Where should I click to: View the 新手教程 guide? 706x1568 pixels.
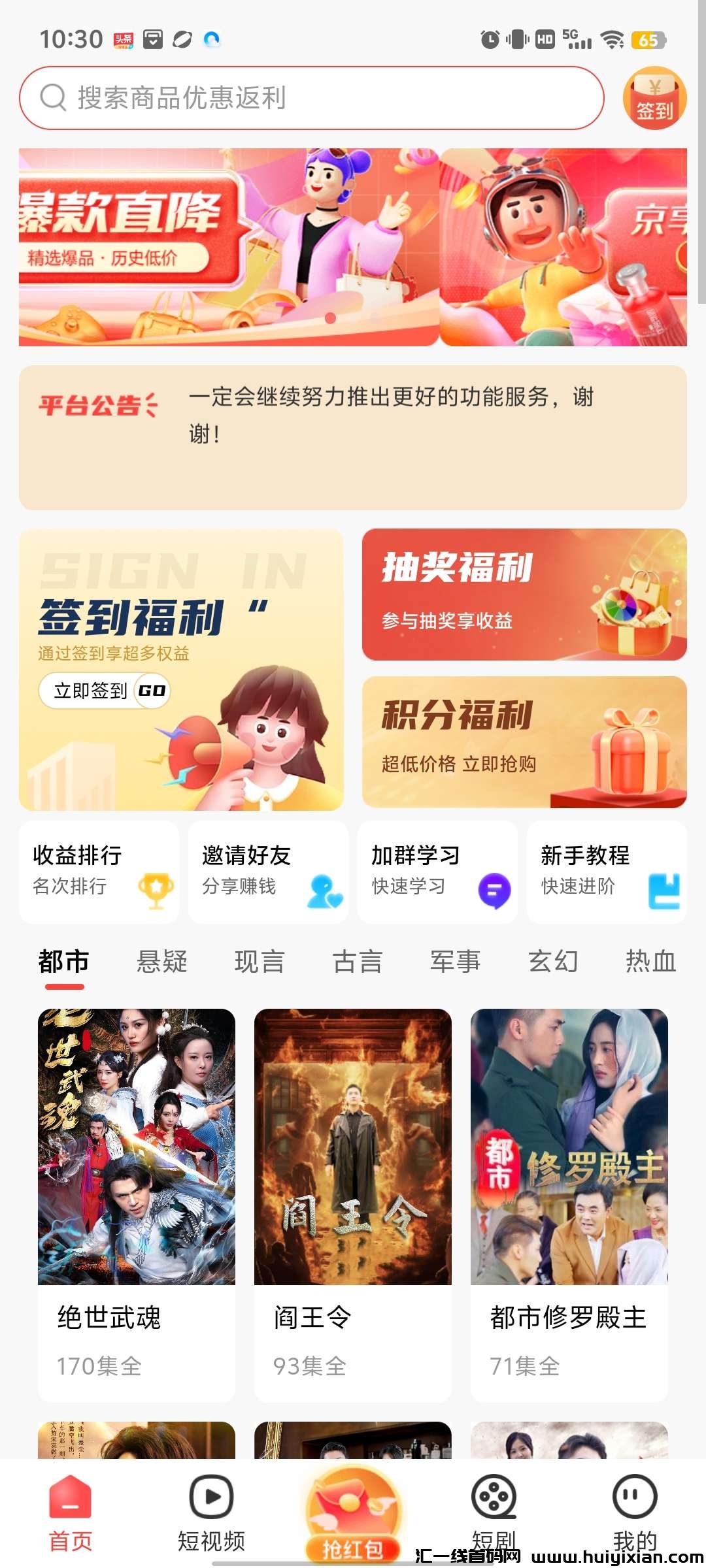click(607, 872)
